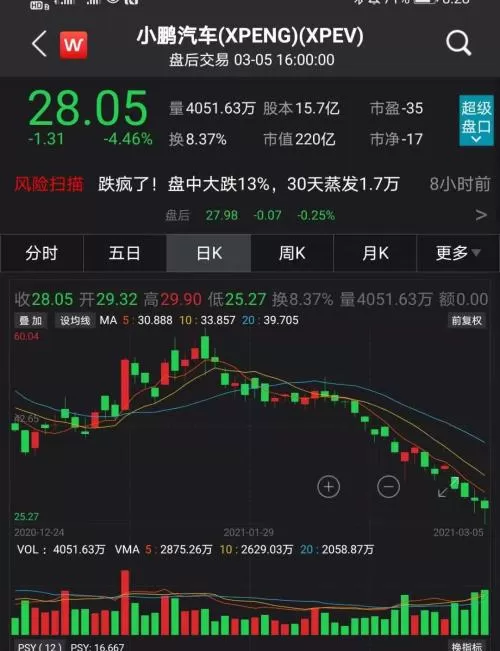Open 设均线 moving average settings
The width and height of the screenshot is (500, 651).
pyautogui.click(x=75, y=321)
